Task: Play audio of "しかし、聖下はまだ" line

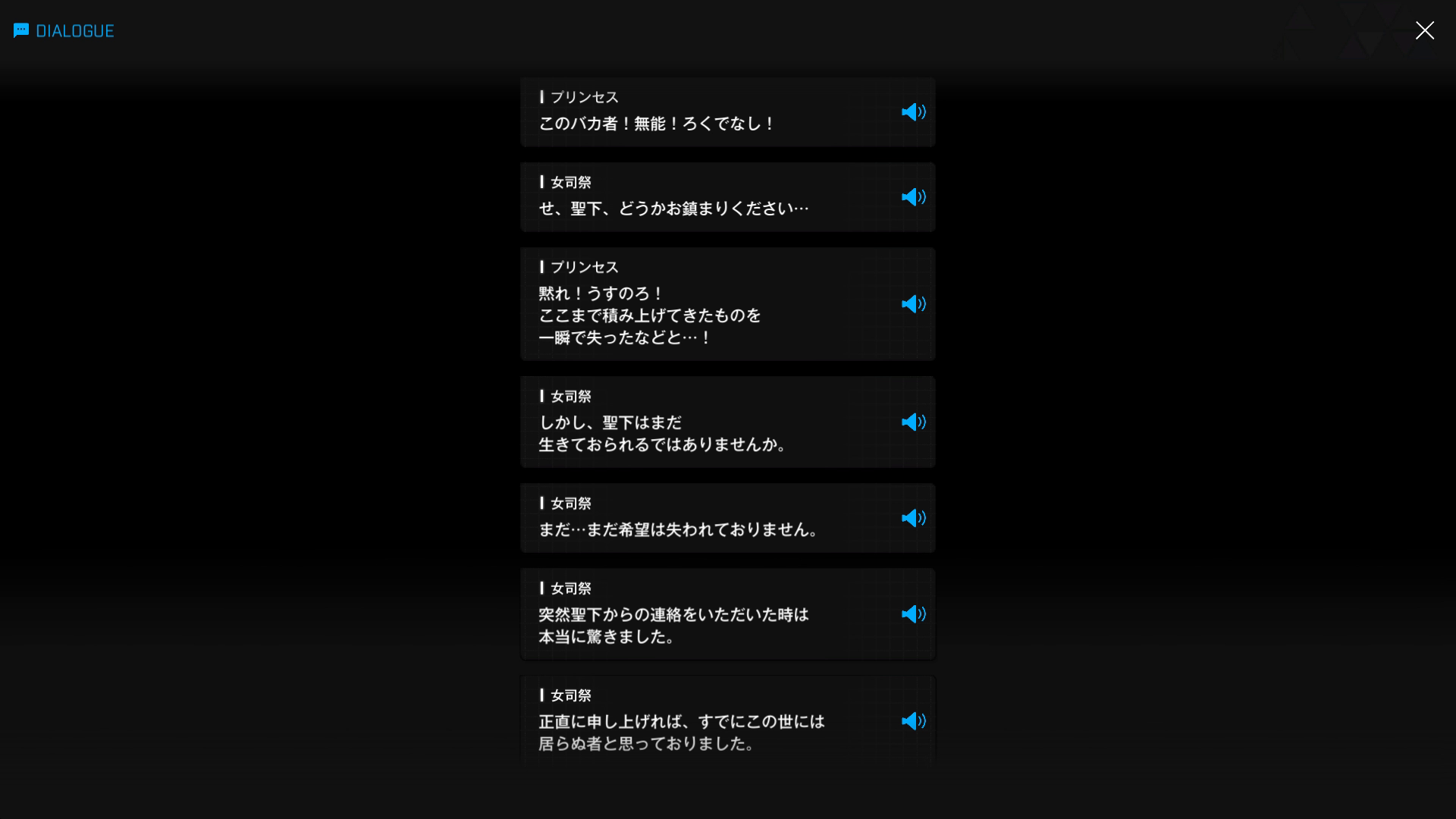Action: (x=913, y=422)
